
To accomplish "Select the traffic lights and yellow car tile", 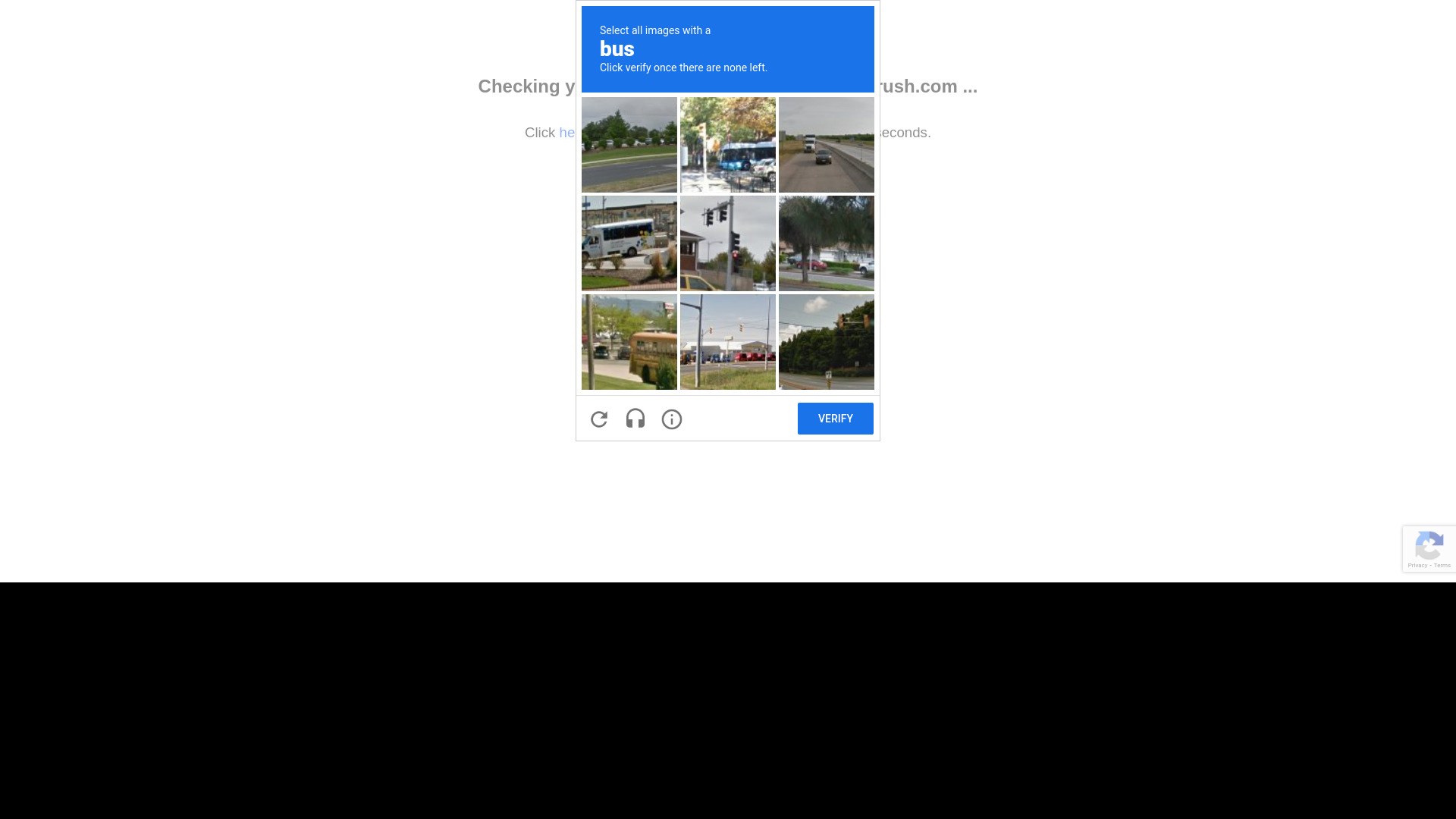I will 727,243.
